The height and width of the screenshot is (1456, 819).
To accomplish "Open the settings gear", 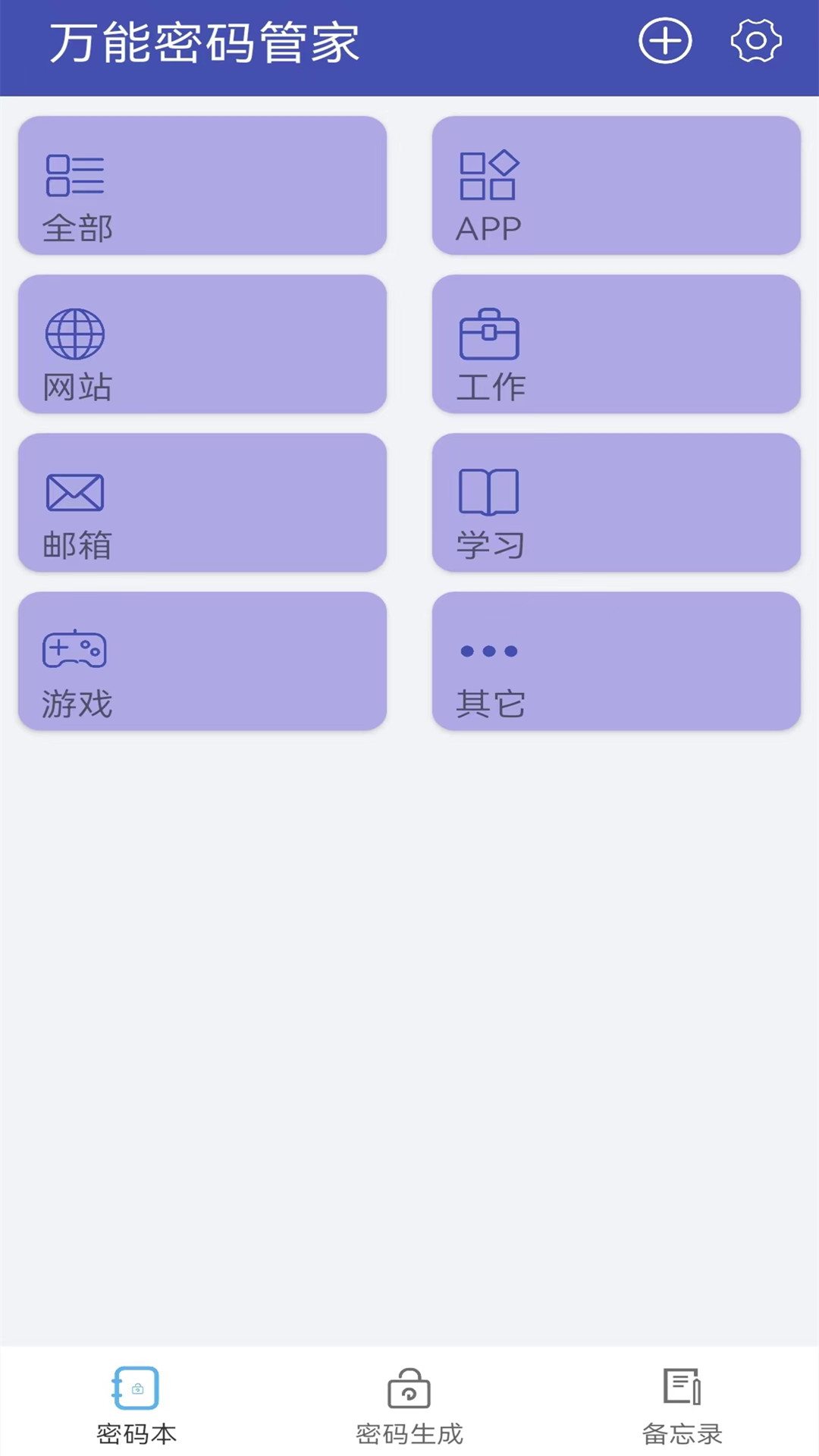I will (x=756, y=41).
